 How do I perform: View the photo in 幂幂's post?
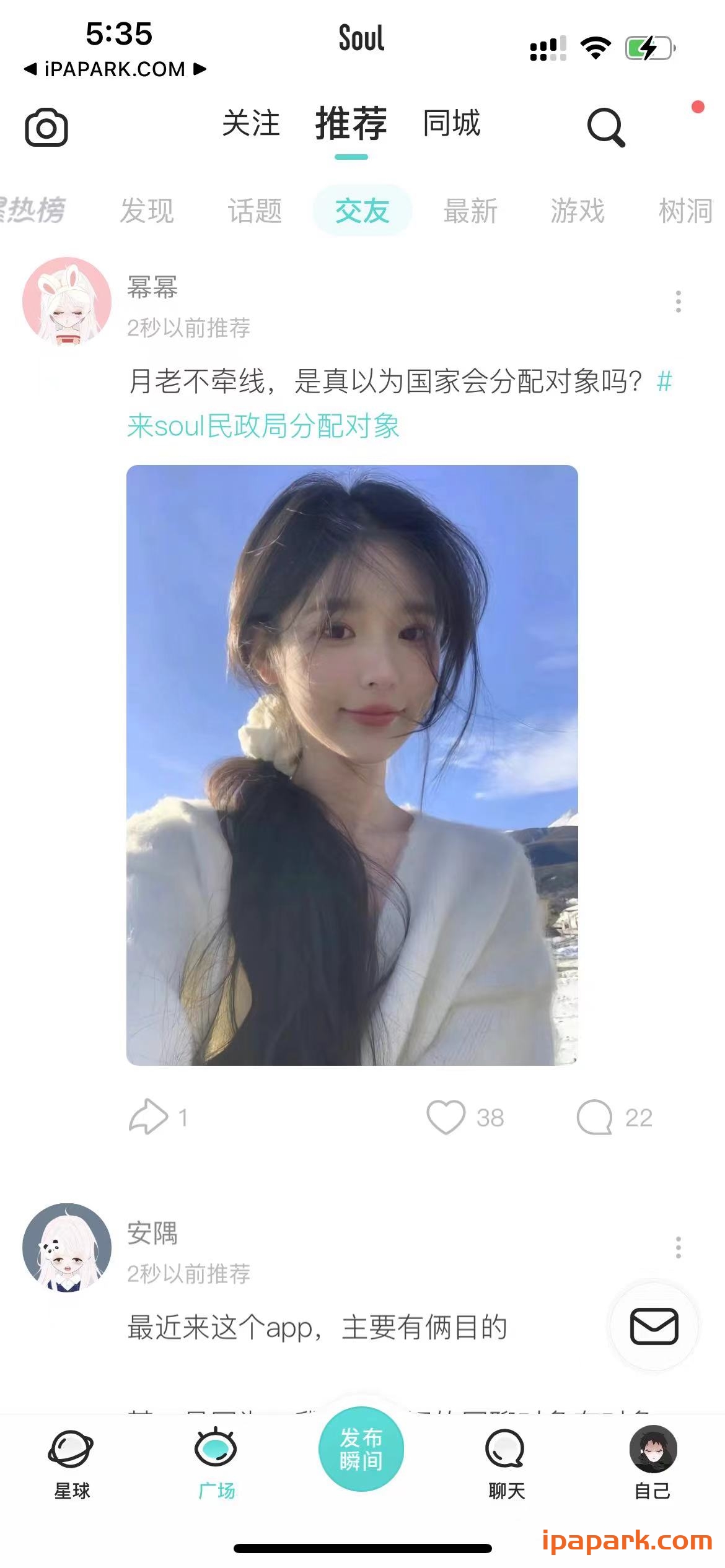(x=352, y=765)
